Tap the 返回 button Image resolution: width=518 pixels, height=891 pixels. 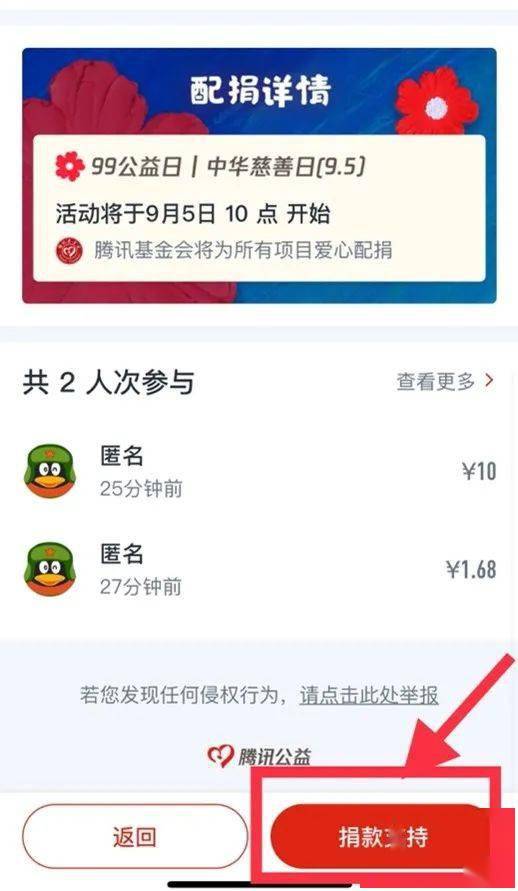[135, 836]
